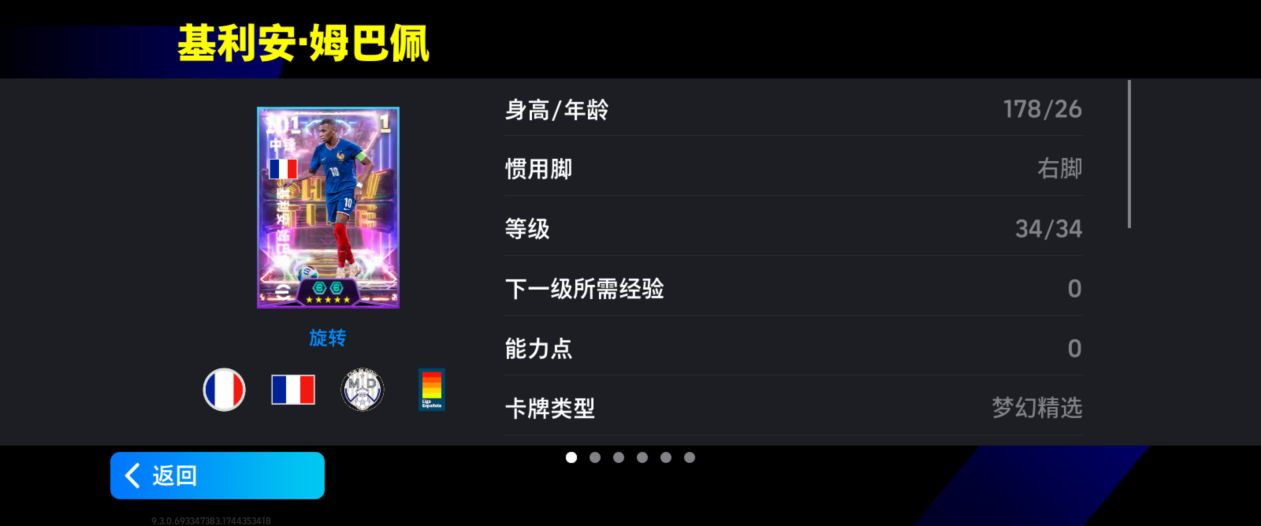Viewport: 1261px width, 526px height.
Task: Open the Mbappé player card image
Action: [328, 207]
